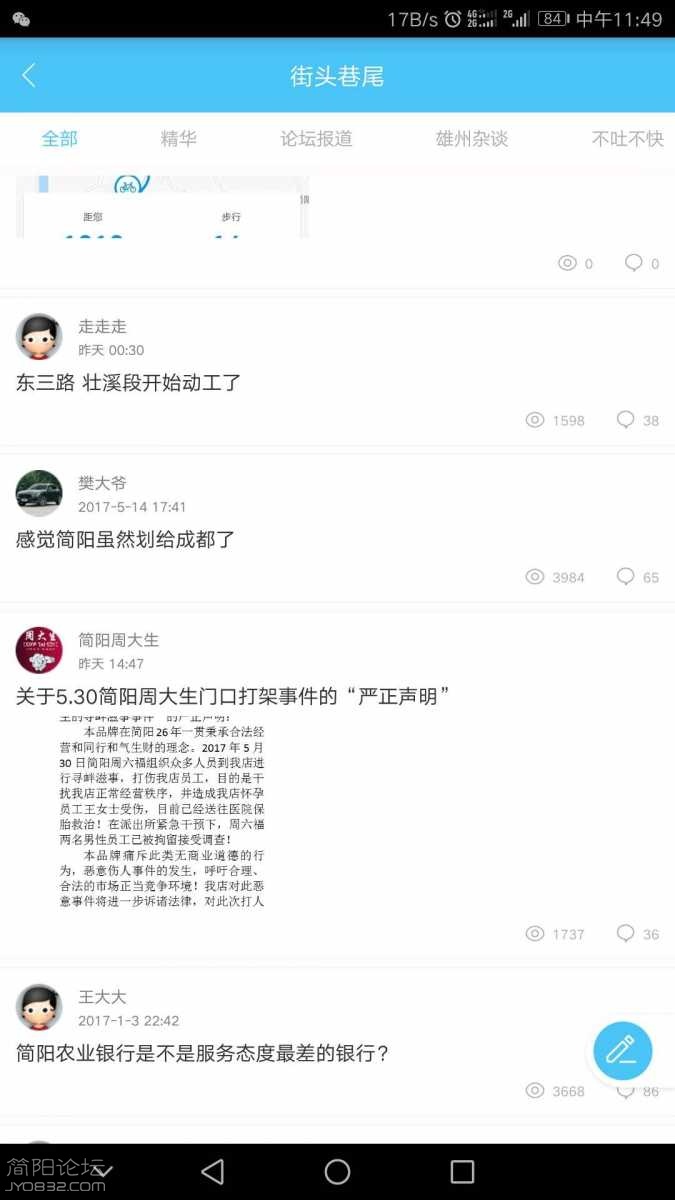Open the 雄州杂谈 tab
Screen dimensions: 675x1200
coord(472,139)
